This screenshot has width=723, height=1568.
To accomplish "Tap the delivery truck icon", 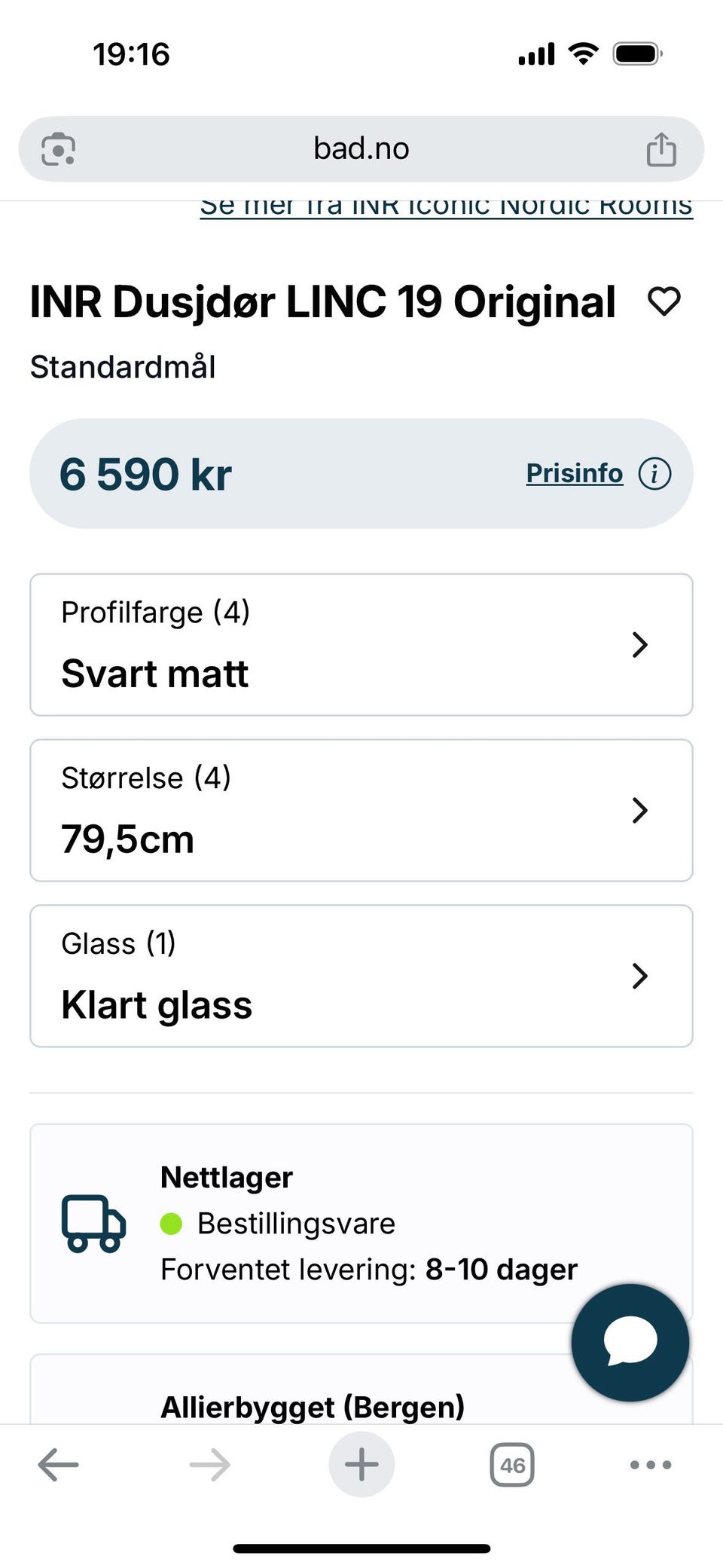I will 92,1224.
